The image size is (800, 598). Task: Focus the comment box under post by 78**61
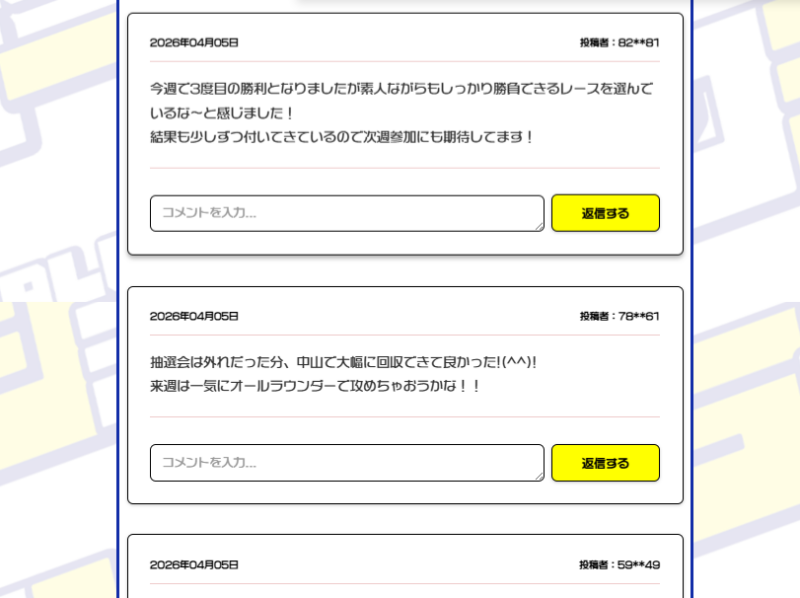(x=346, y=463)
